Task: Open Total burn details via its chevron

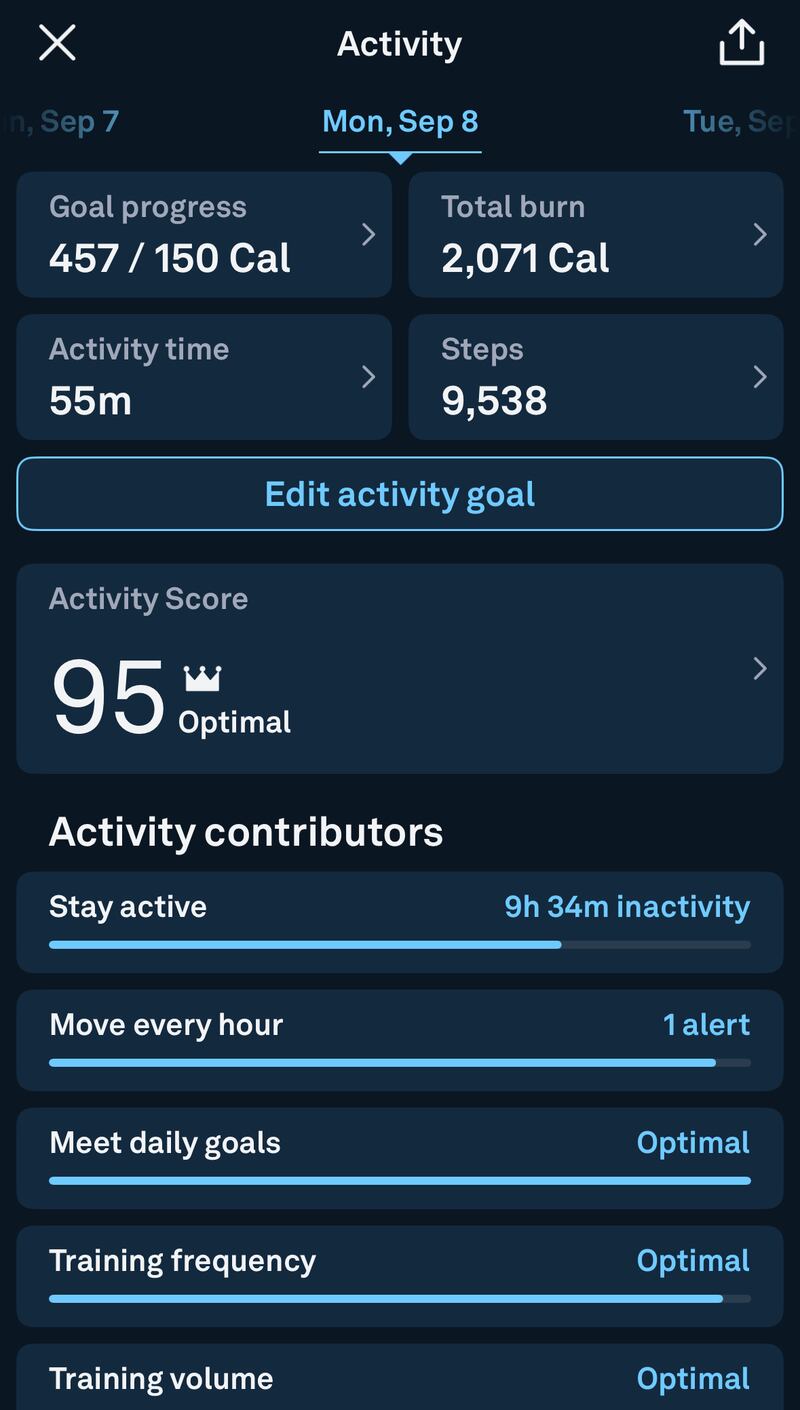Action: (x=760, y=234)
